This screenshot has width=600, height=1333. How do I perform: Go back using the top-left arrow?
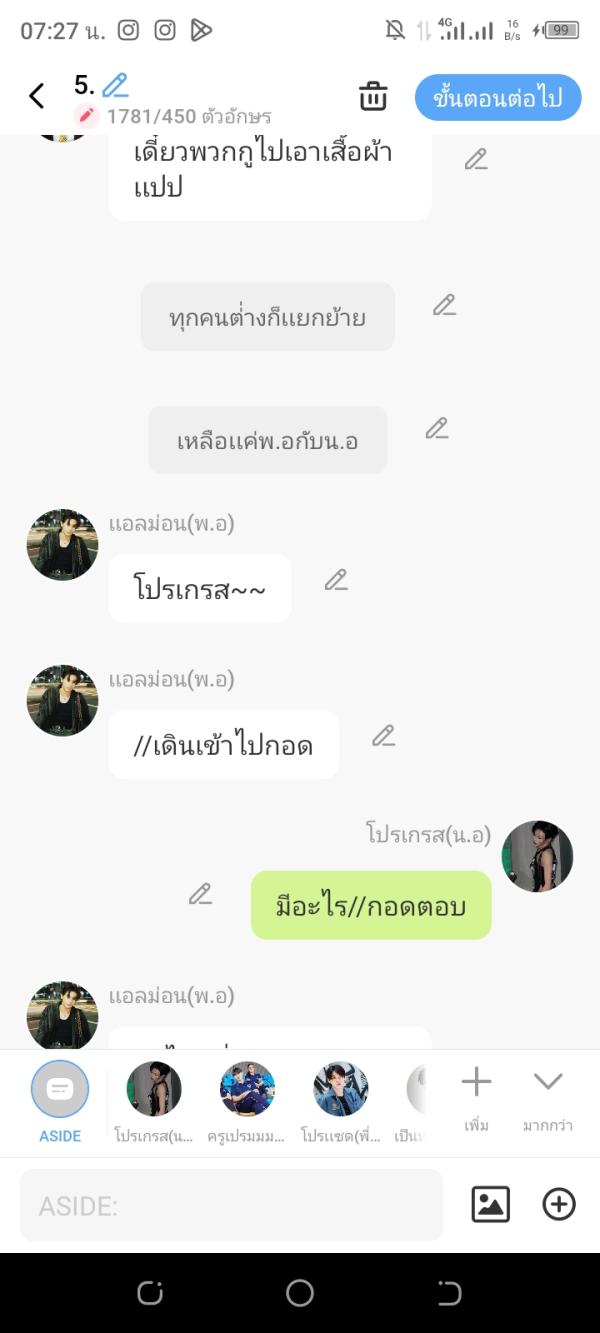pyautogui.click(x=37, y=96)
